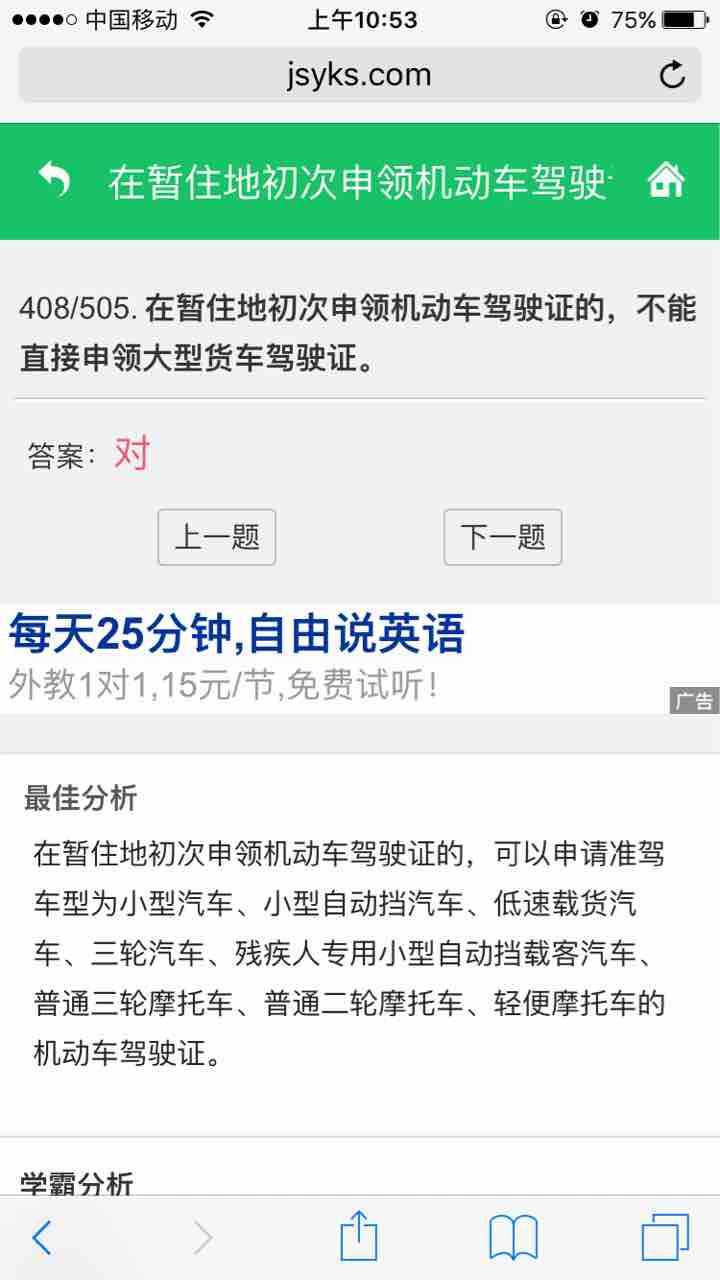Image resolution: width=720 pixels, height=1280 pixels.
Task: Go to the previous question (上一题)
Action: coord(216,537)
